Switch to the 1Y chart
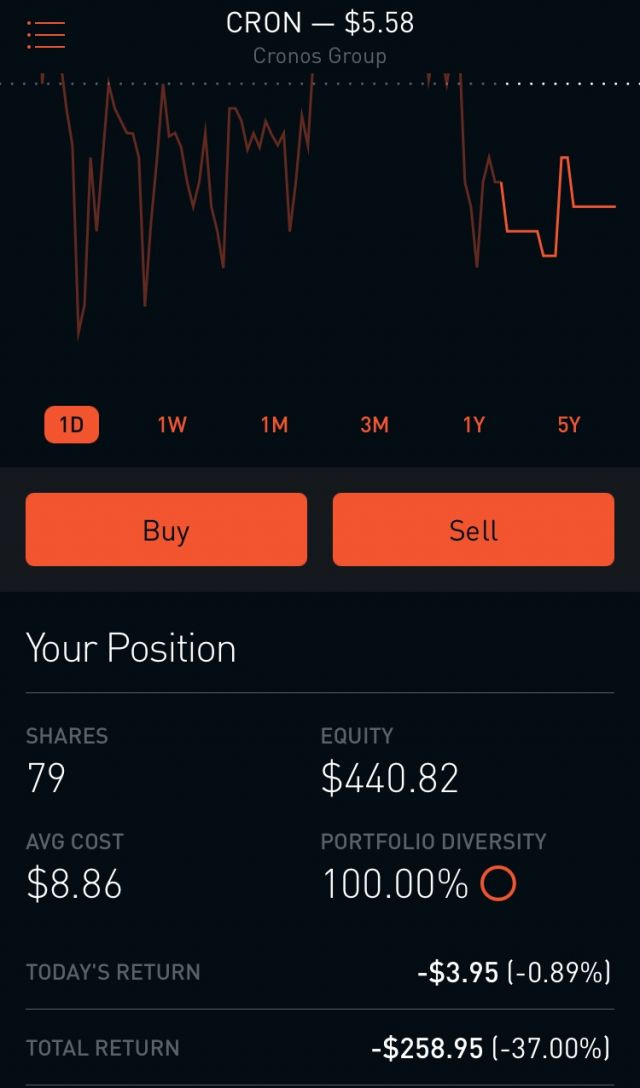Screen dimensions: 640x1088 (473, 425)
